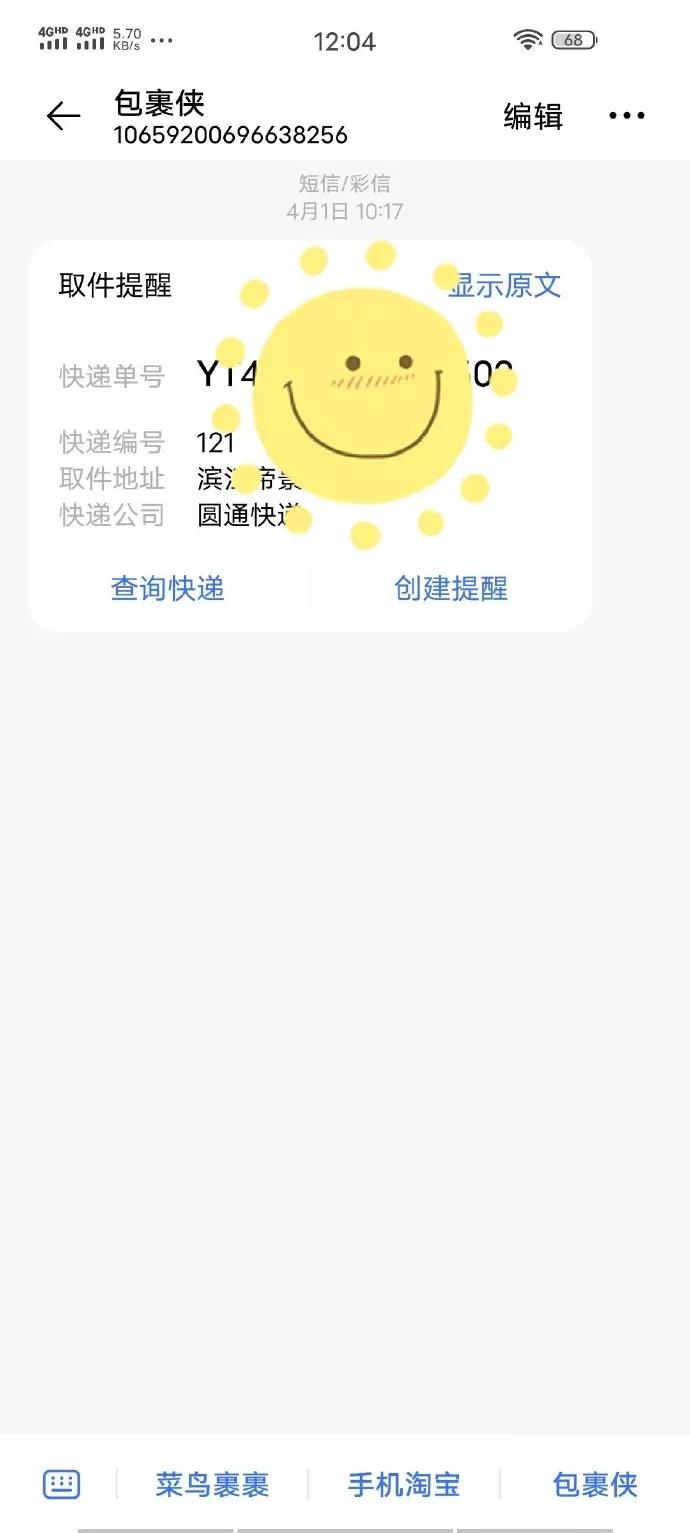Select 查询快递 to track the parcel
Screen dimensions: 690x1533
point(167,588)
